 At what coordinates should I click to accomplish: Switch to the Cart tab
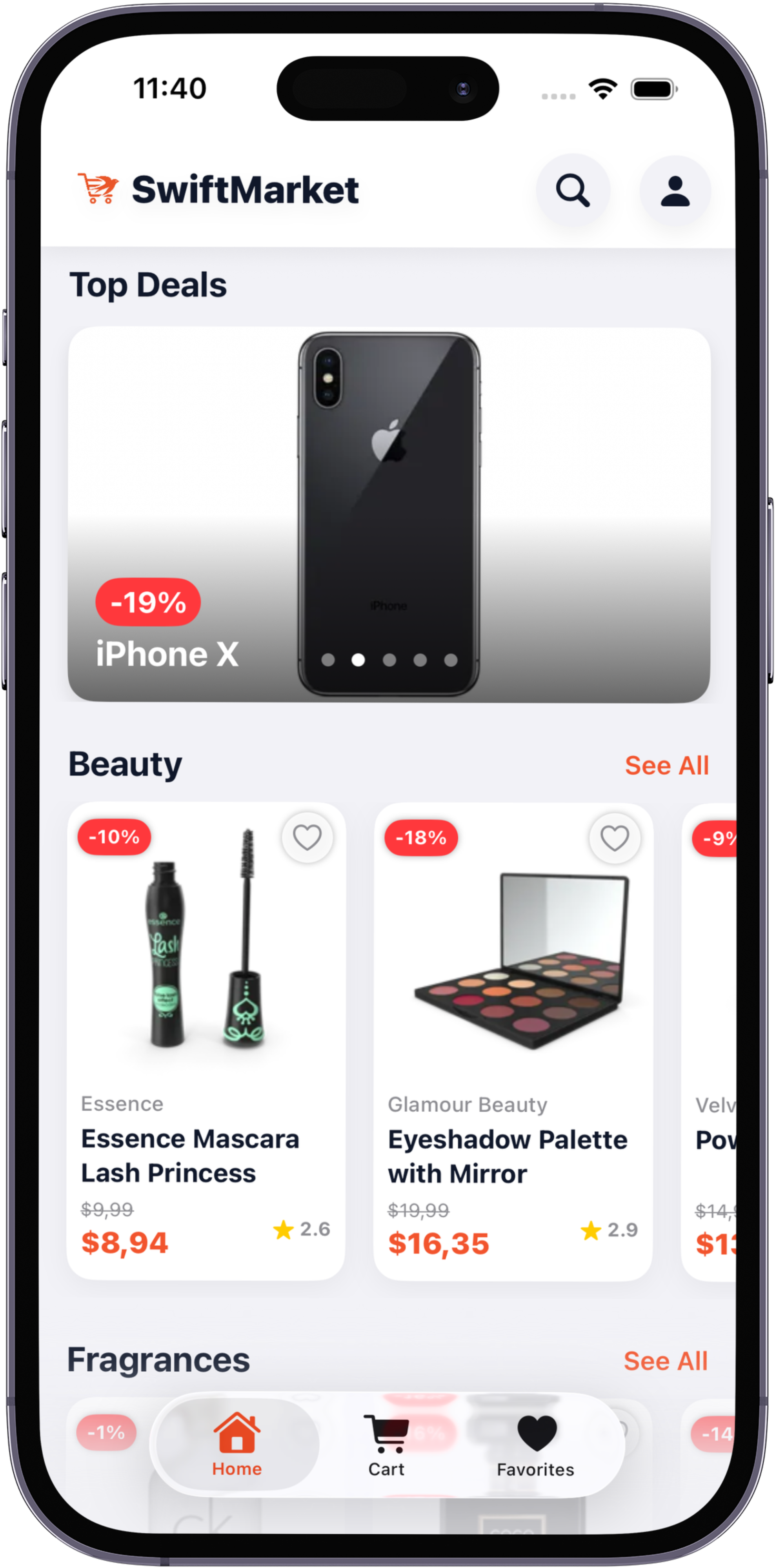pos(386,1446)
